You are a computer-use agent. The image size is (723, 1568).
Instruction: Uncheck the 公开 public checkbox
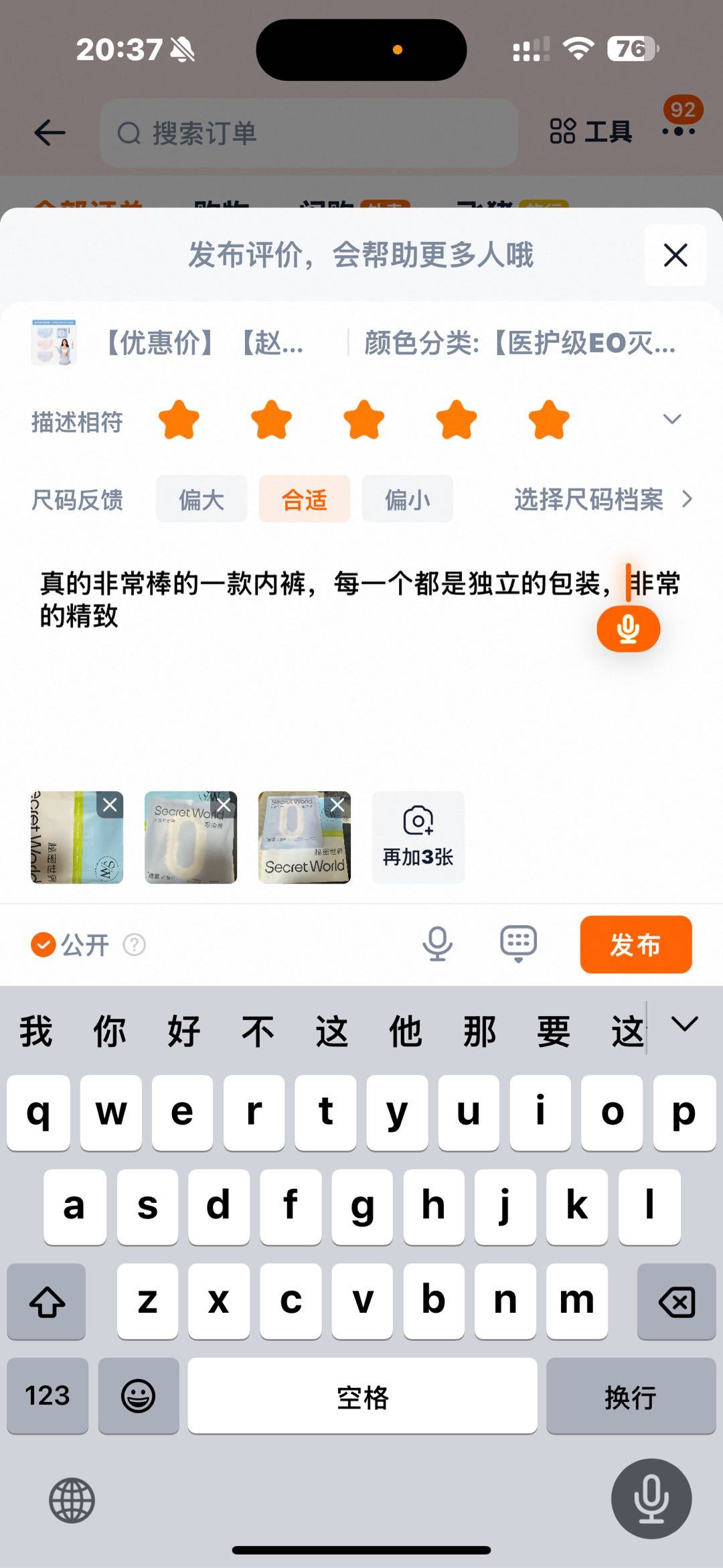44,945
